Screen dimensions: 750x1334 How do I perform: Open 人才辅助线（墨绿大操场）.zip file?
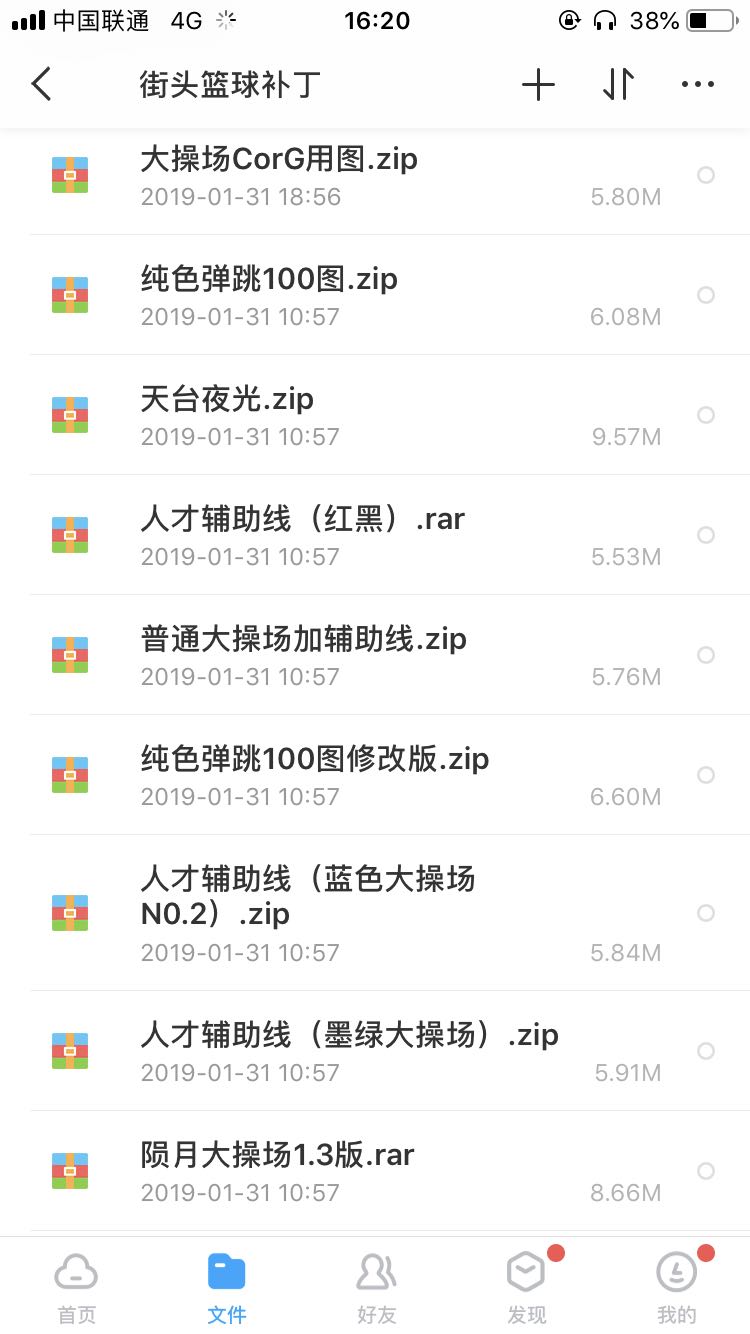tap(349, 1035)
